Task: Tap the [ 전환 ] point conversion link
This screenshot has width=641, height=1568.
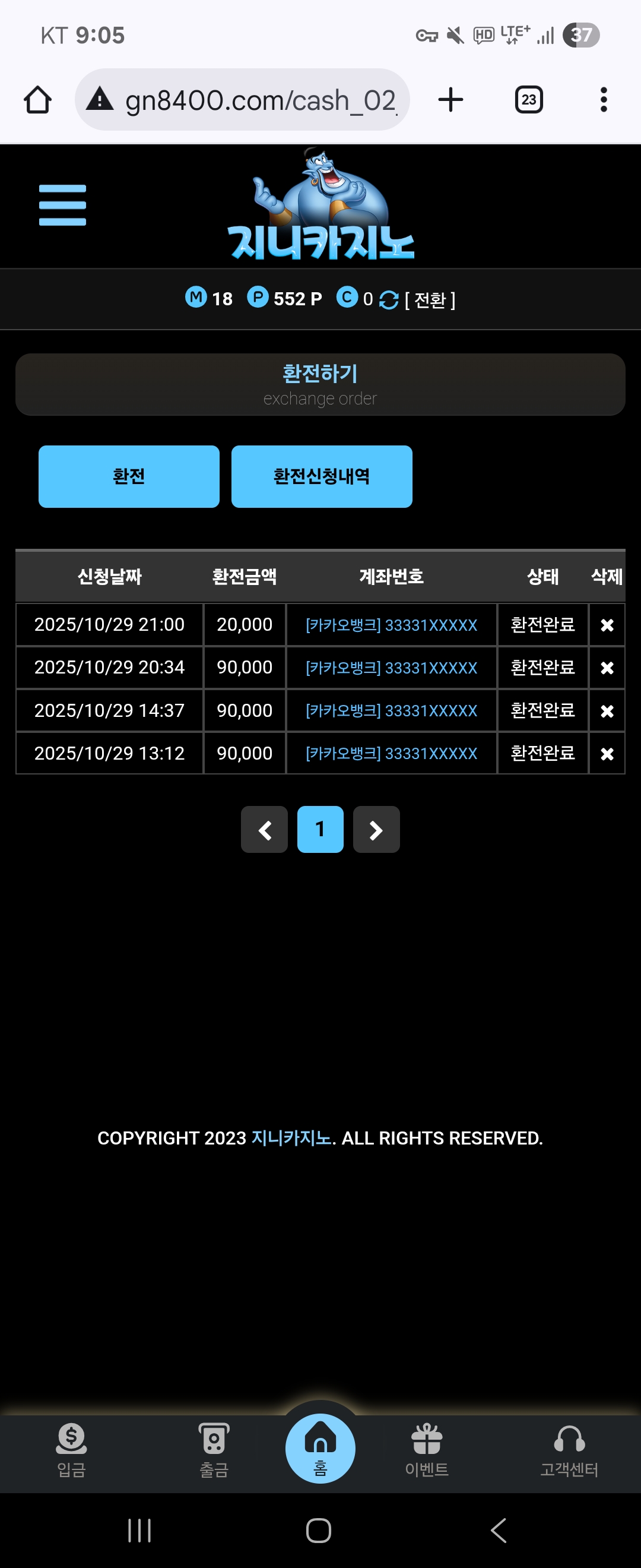Action: [430, 299]
